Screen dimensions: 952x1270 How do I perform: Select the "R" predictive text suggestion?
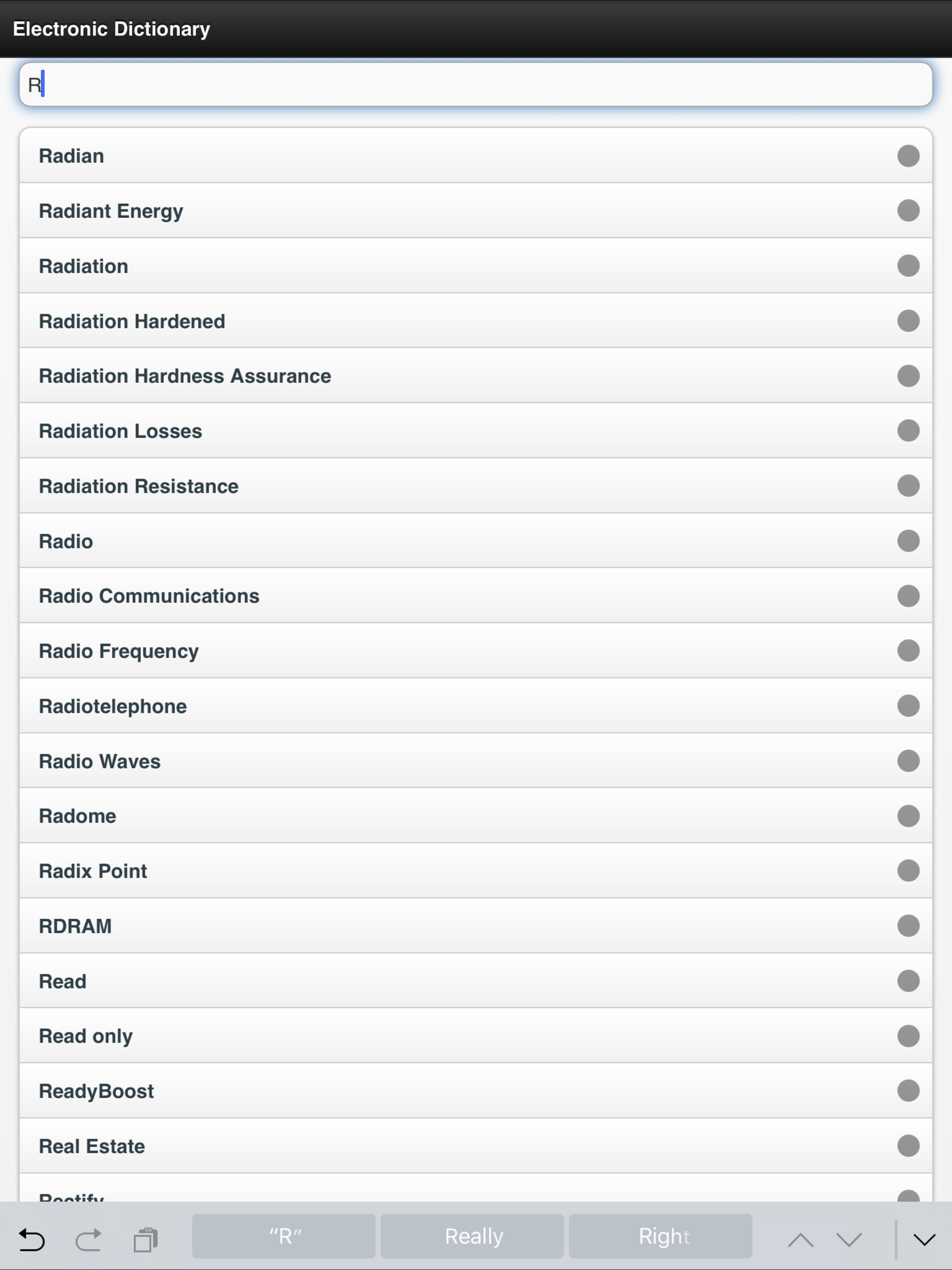284,1236
